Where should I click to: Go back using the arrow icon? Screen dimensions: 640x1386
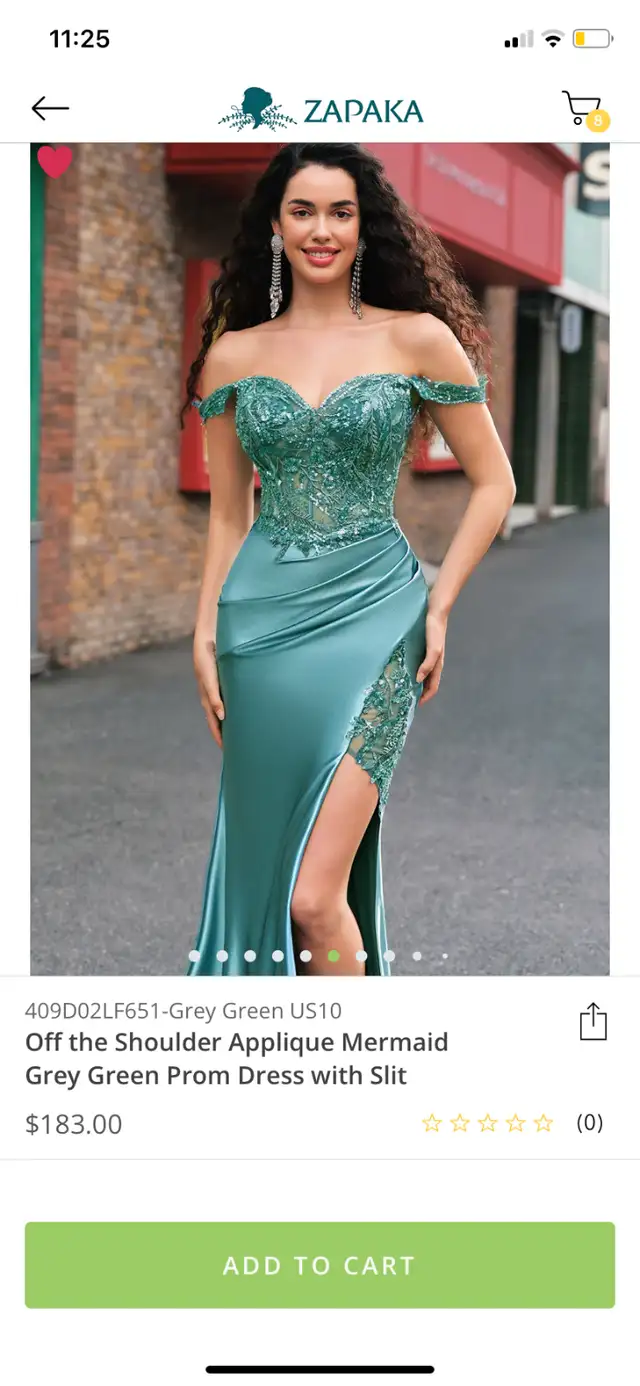[50, 108]
